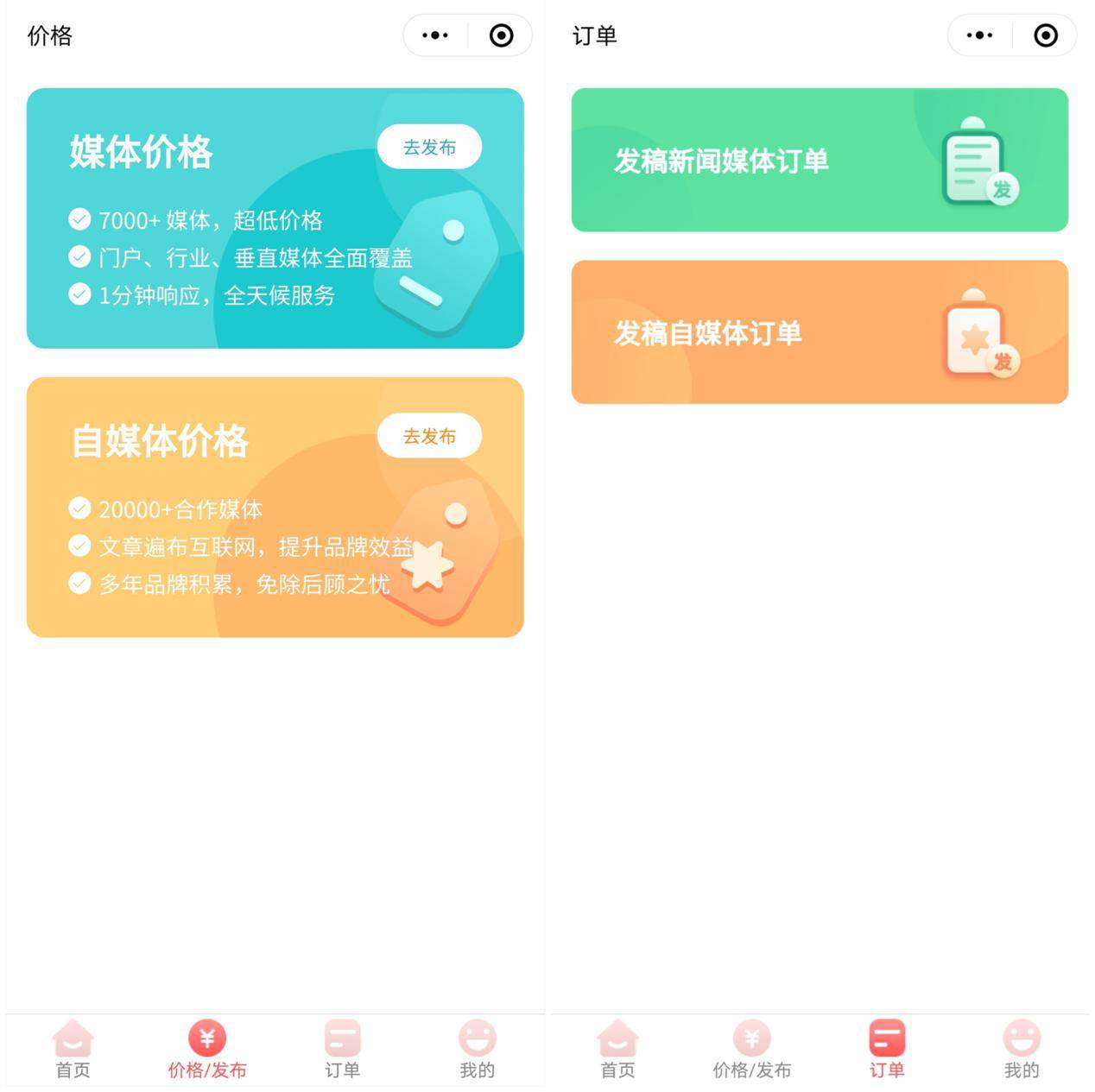This screenshot has width=1095, height=1092.
Task: Tap 去发布 on the 自媒体价格 card
Action: (429, 437)
